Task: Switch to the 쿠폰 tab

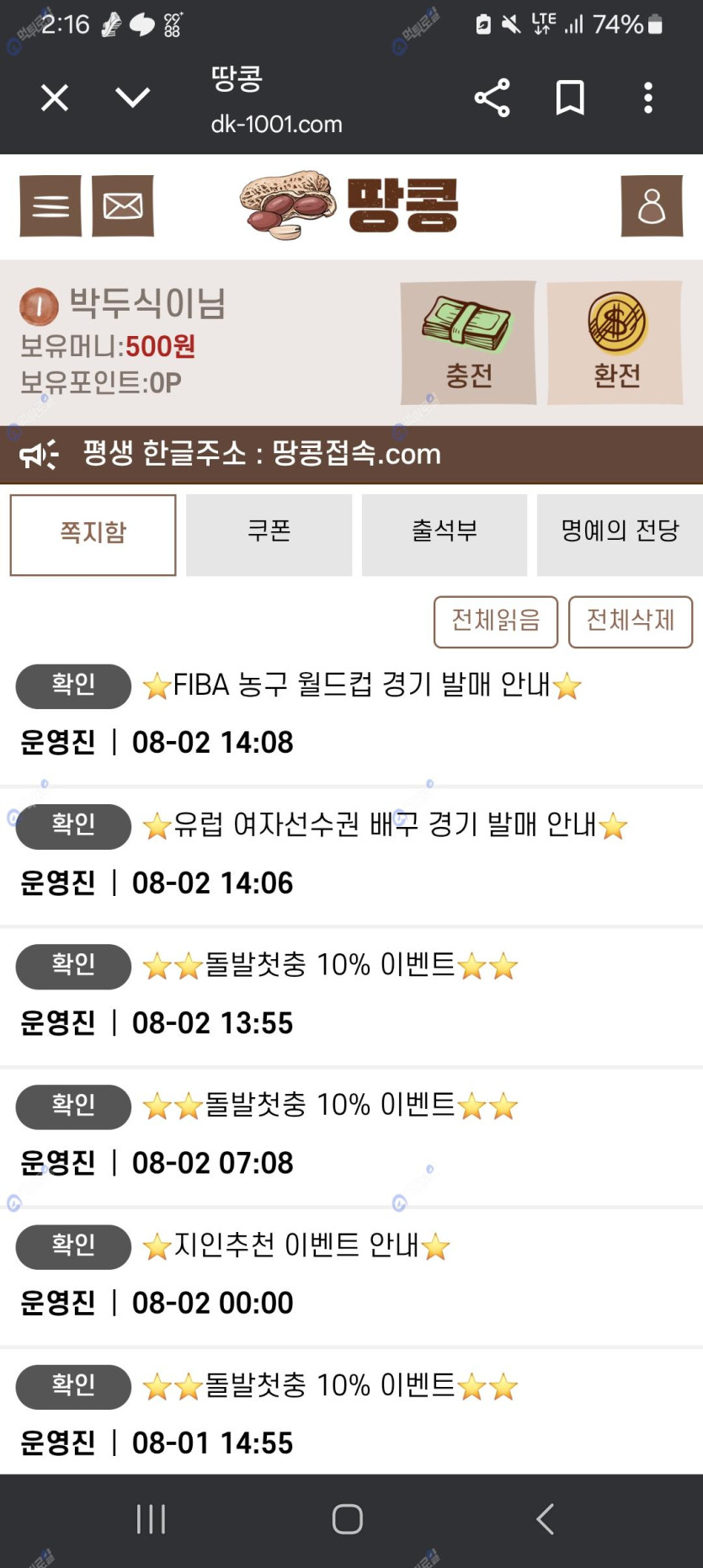Action: pos(269,535)
